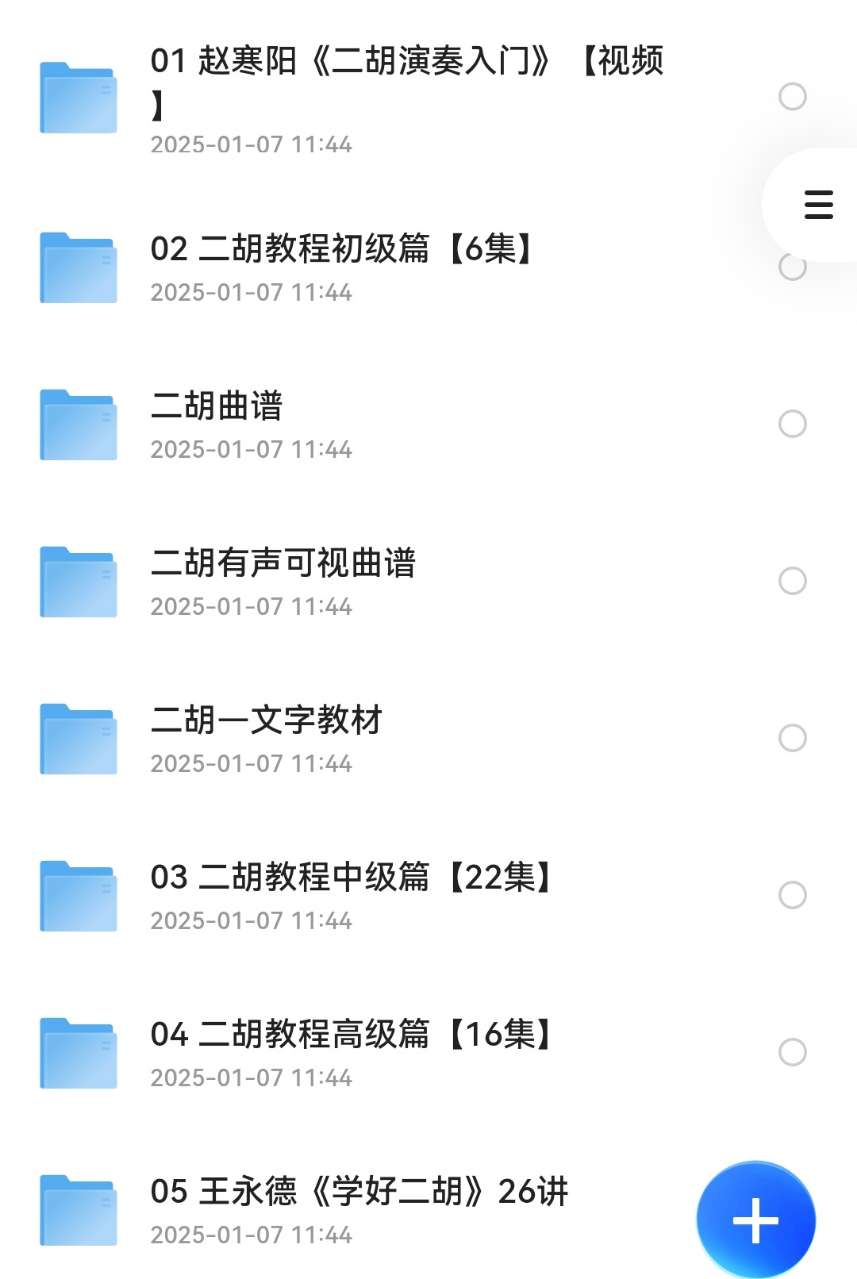Open the floating hamburger menu button
Image resolution: width=857 pixels, height=1279 pixels.
pyautogui.click(x=818, y=204)
